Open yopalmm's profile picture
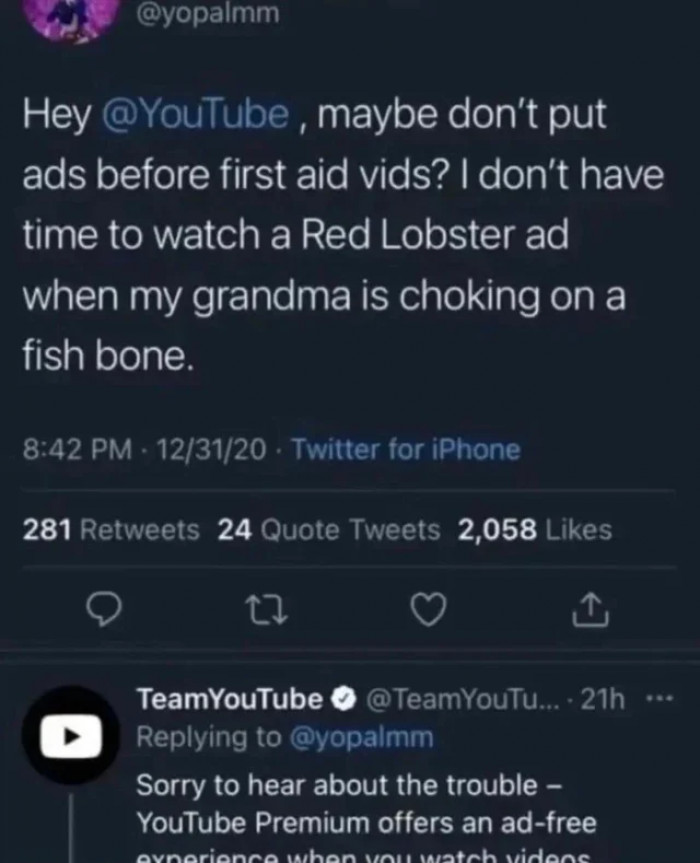This screenshot has width=700, height=863. click(65, 15)
